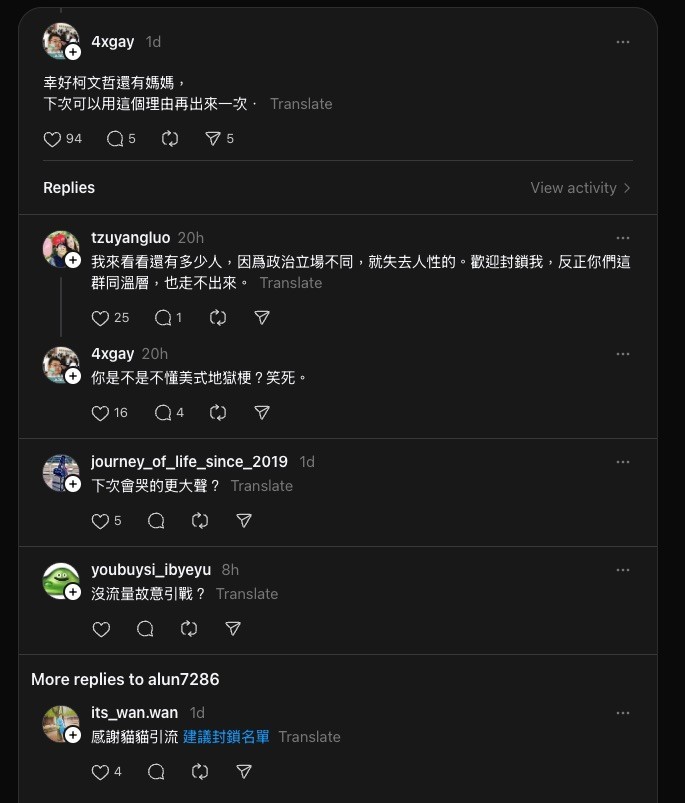685x803 pixels.
Task: Repost 4xgay's main post
Action: click(x=170, y=139)
